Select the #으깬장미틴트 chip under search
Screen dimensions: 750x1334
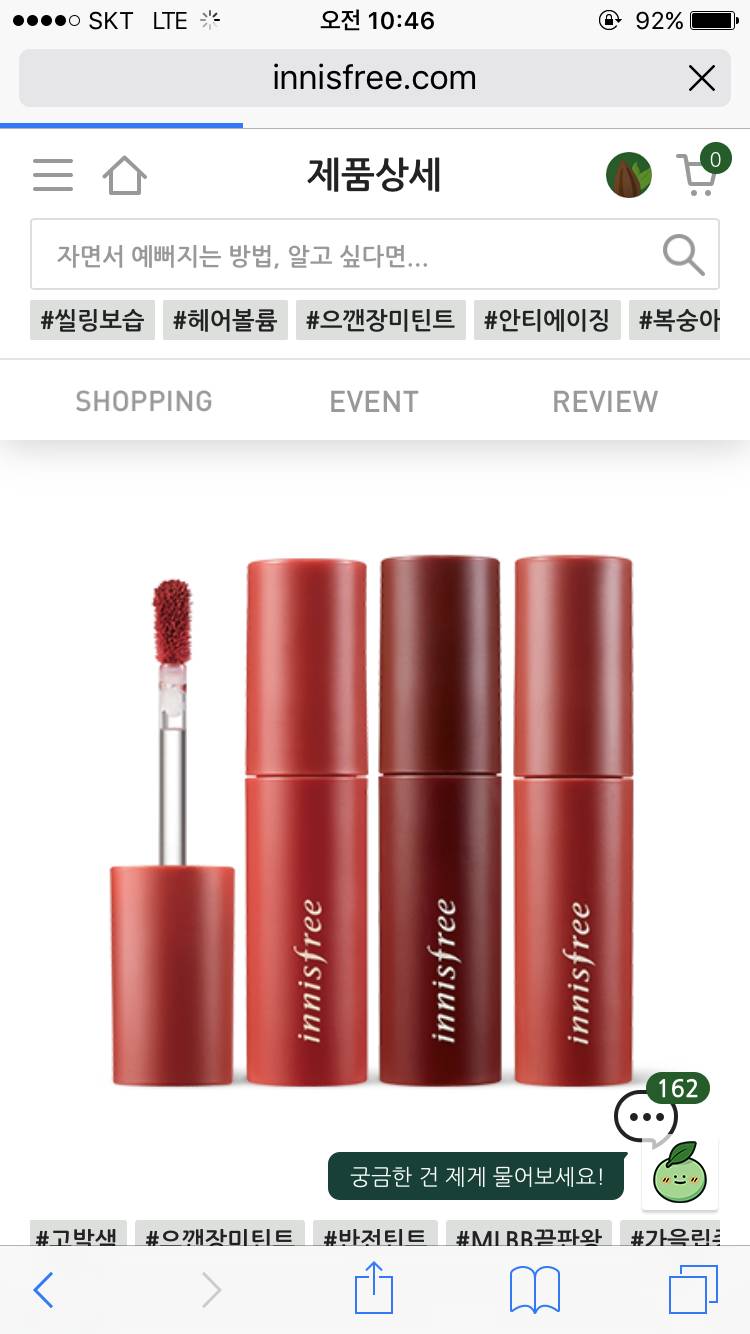point(380,320)
